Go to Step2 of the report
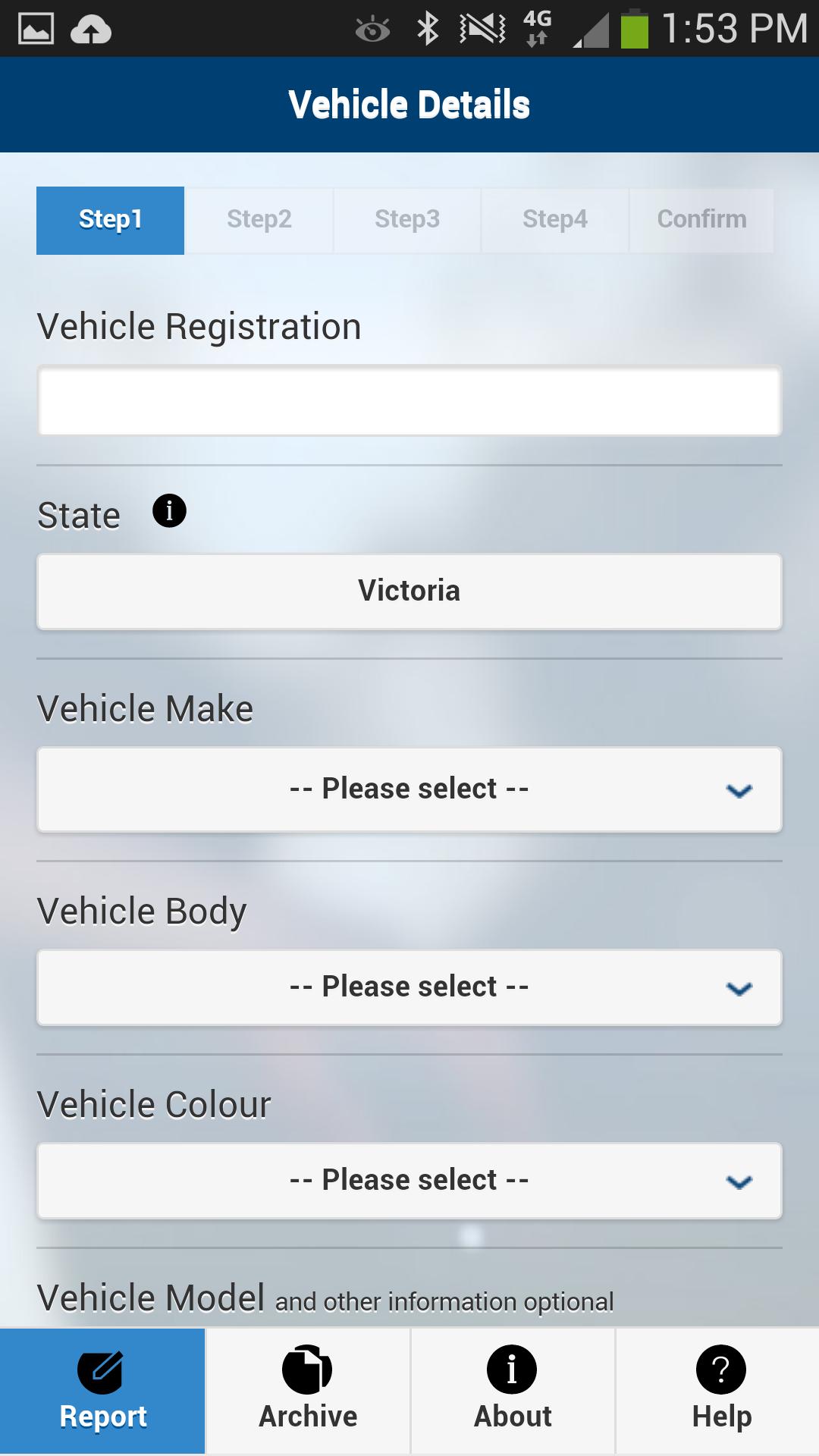Viewport: 819px width, 1456px height. click(259, 220)
